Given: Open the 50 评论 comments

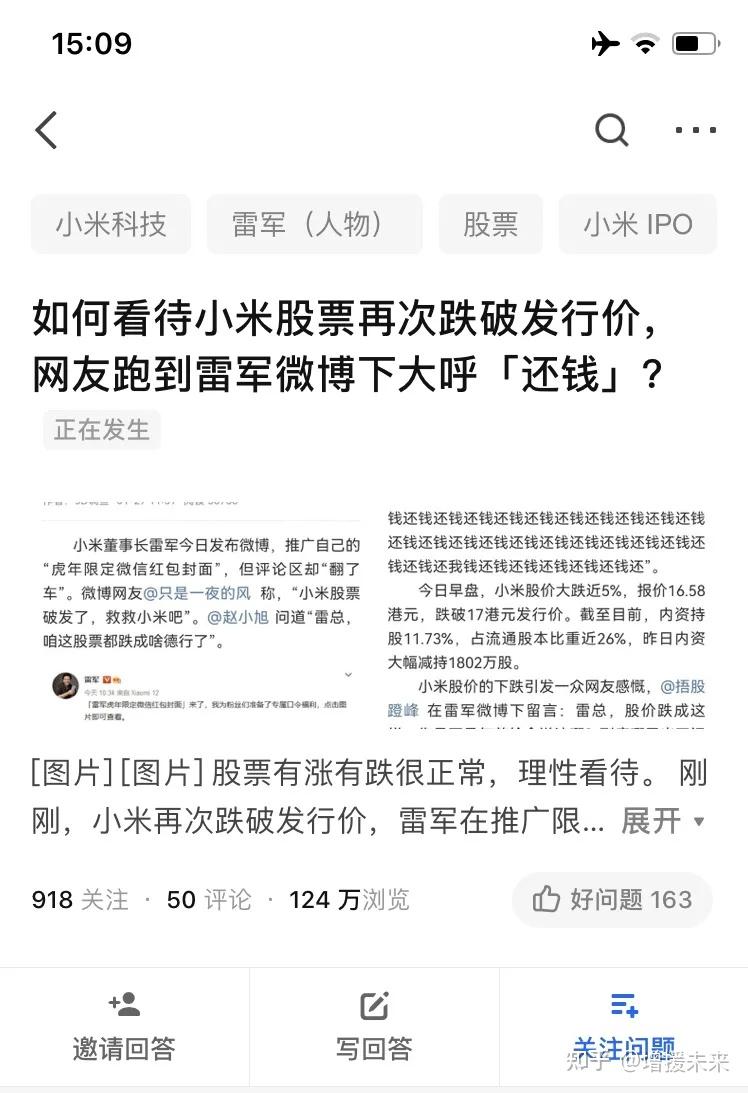Looking at the screenshot, I should [x=209, y=900].
